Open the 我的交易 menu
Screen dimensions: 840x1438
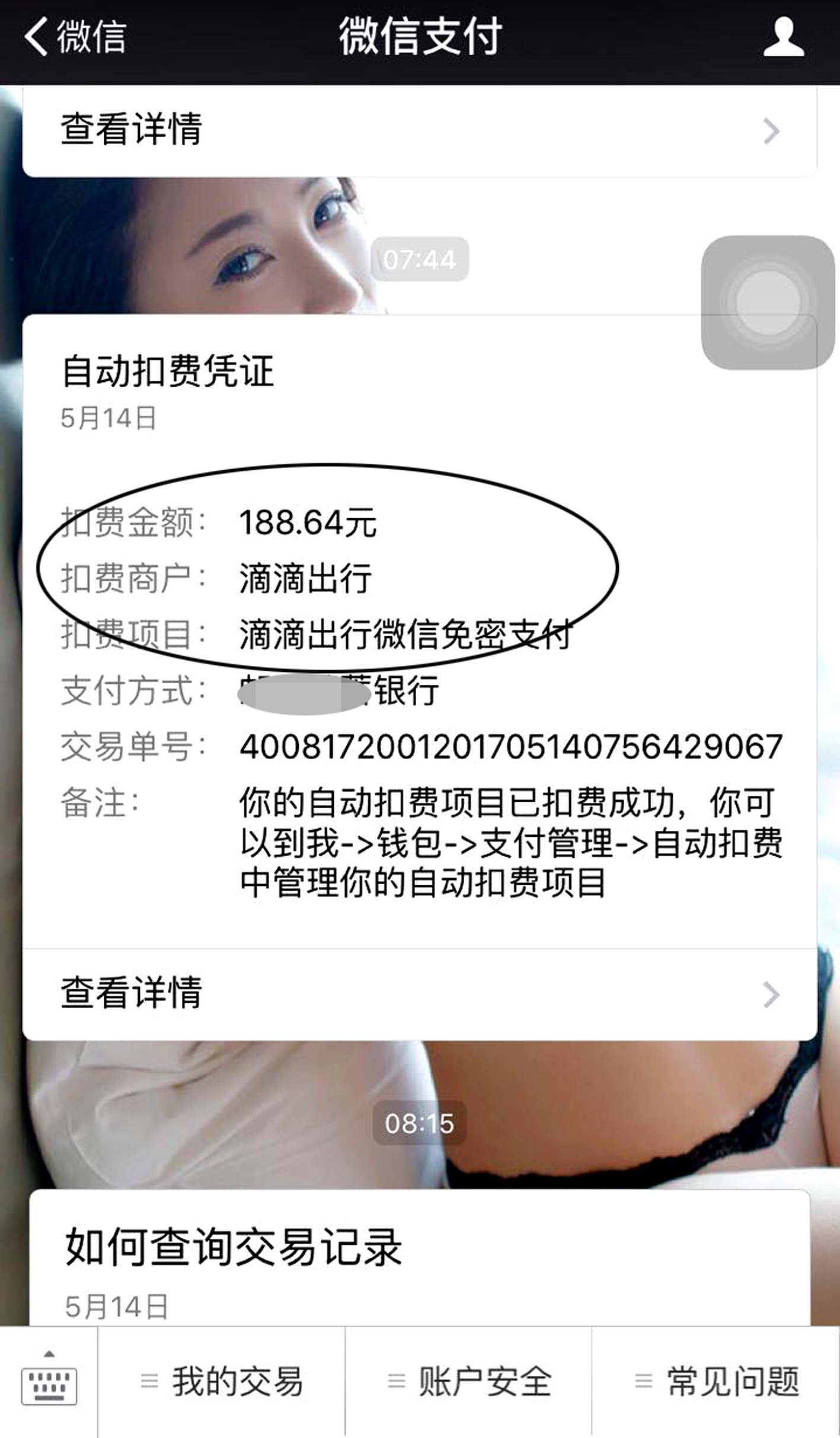[222, 1382]
